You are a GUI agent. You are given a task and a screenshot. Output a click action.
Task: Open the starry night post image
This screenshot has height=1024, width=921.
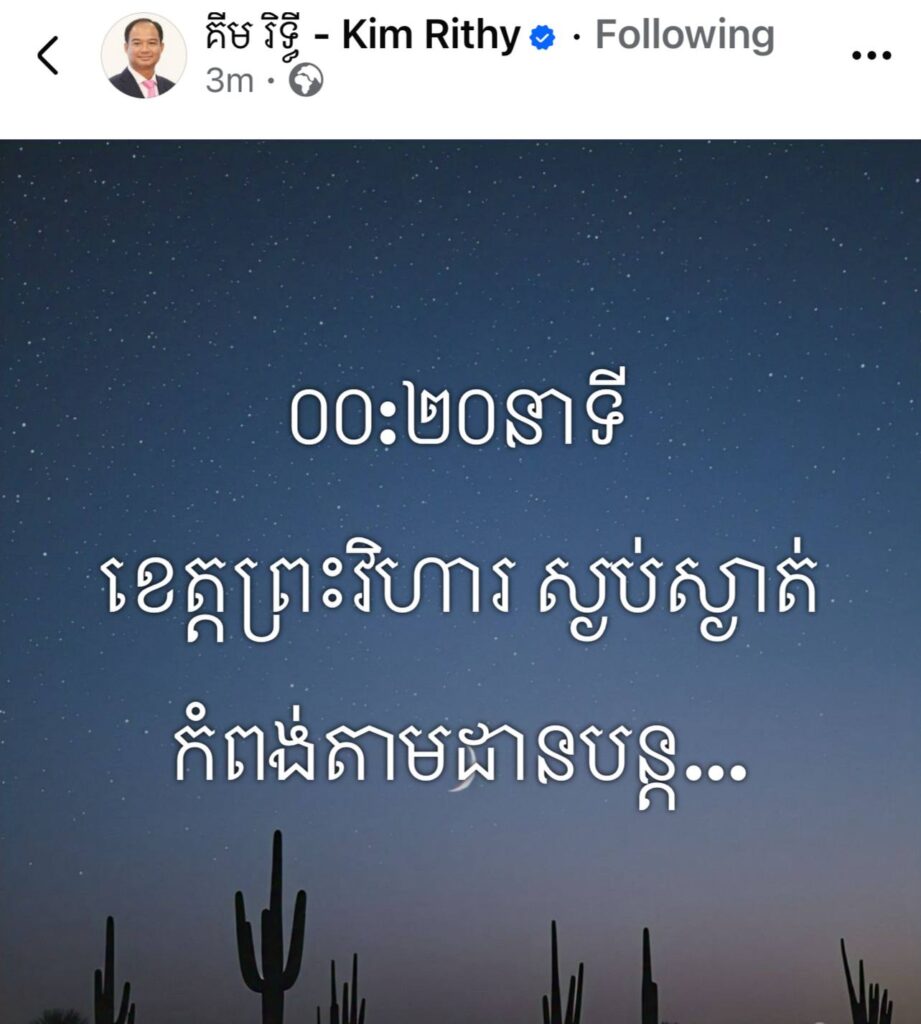pyautogui.click(x=460, y=581)
